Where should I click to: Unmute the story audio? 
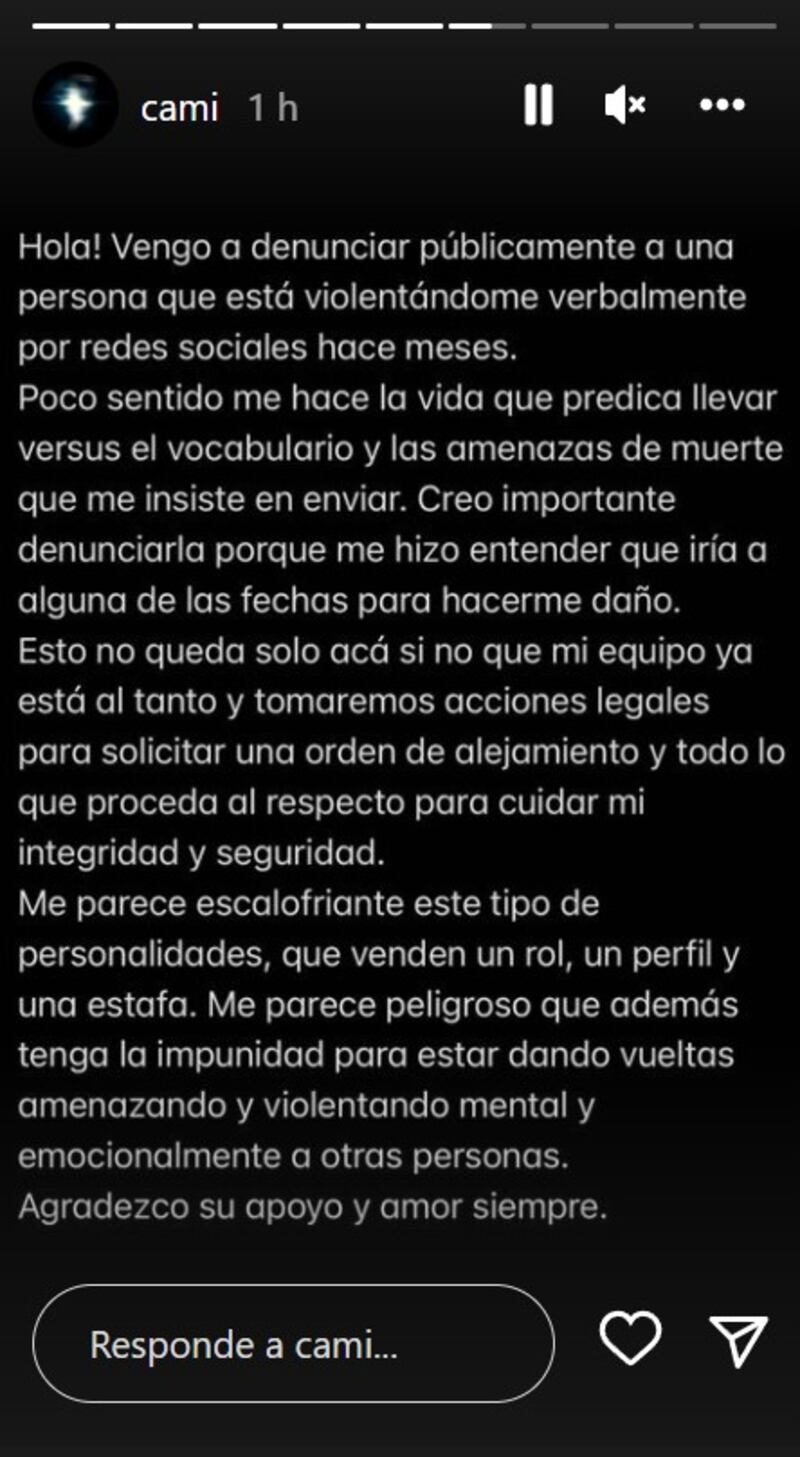[x=625, y=104]
